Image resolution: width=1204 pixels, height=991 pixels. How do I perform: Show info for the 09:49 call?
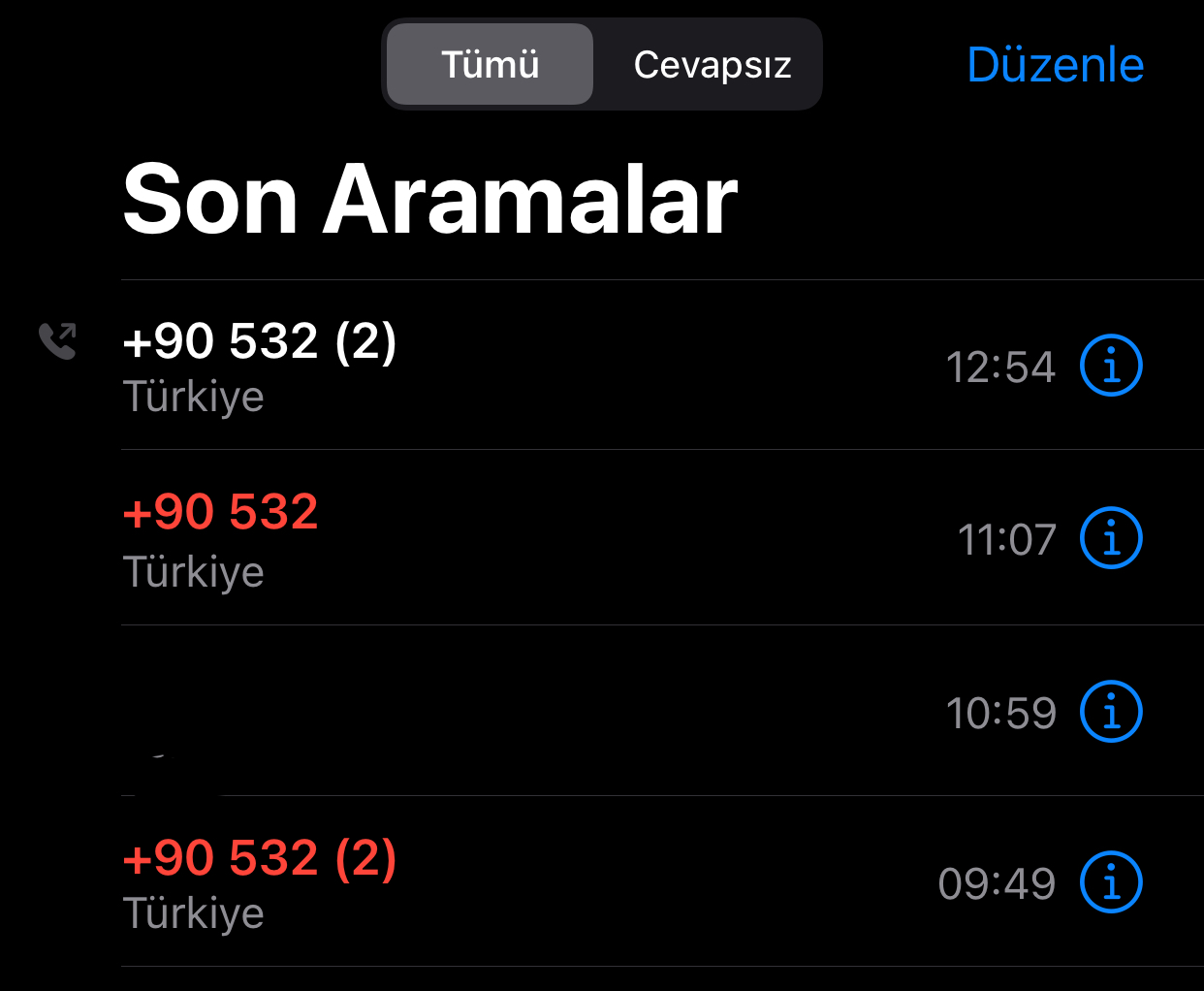(x=1111, y=882)
